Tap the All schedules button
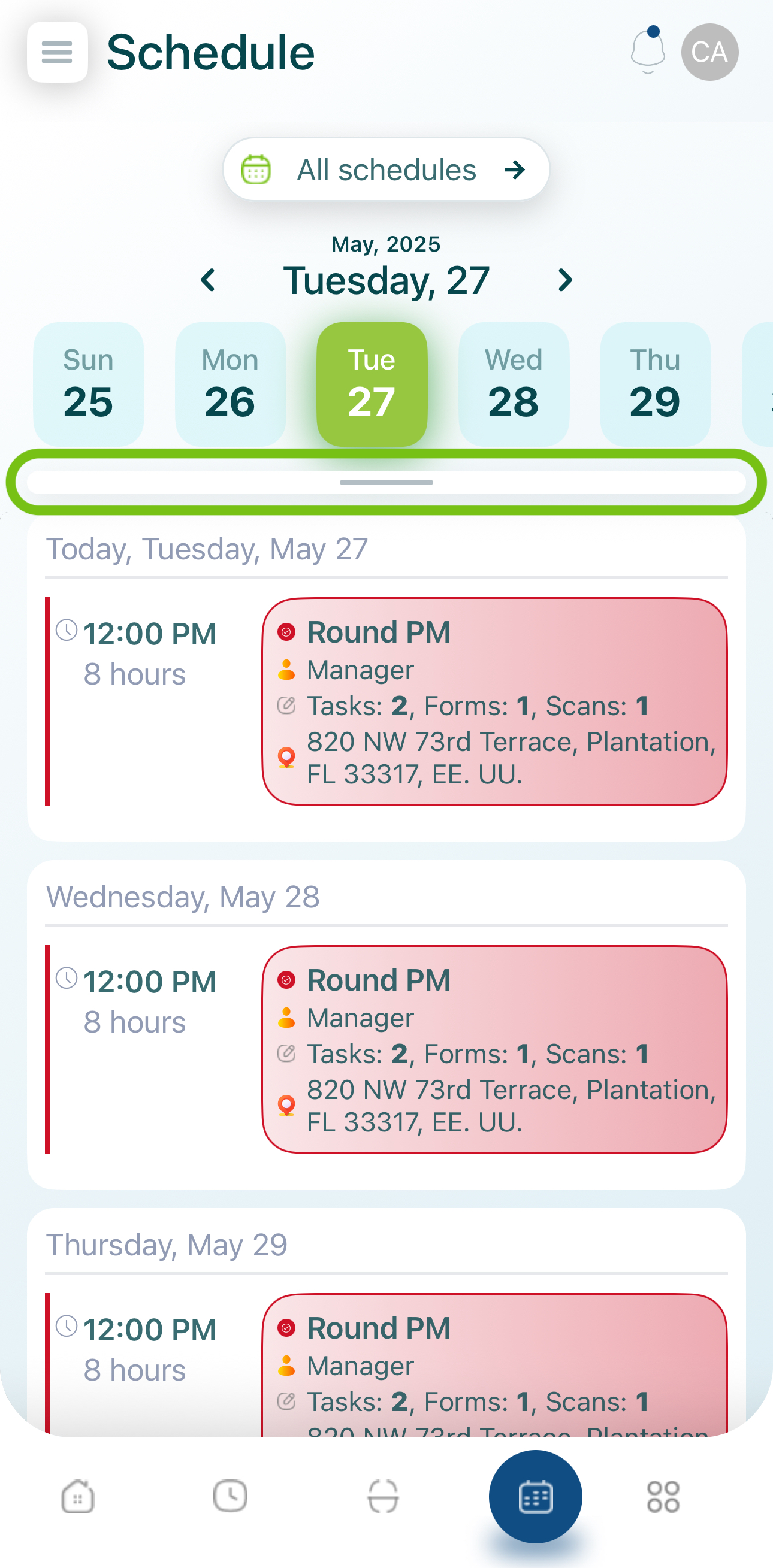Image resolution: width=773 pixels, height=1568 pixels. click(x=386, y=169)
